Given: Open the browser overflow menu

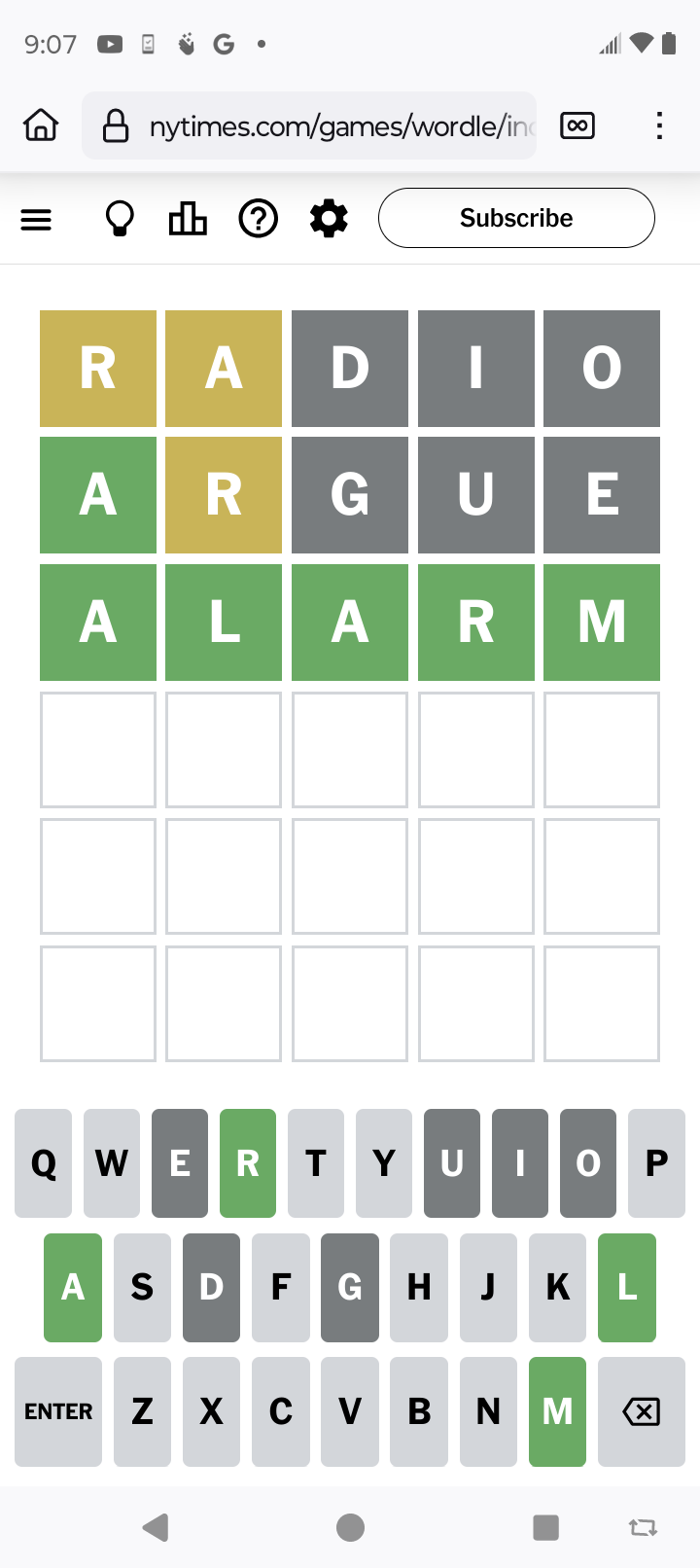Looking at the screenshot, I should click(x=659, y=125).
